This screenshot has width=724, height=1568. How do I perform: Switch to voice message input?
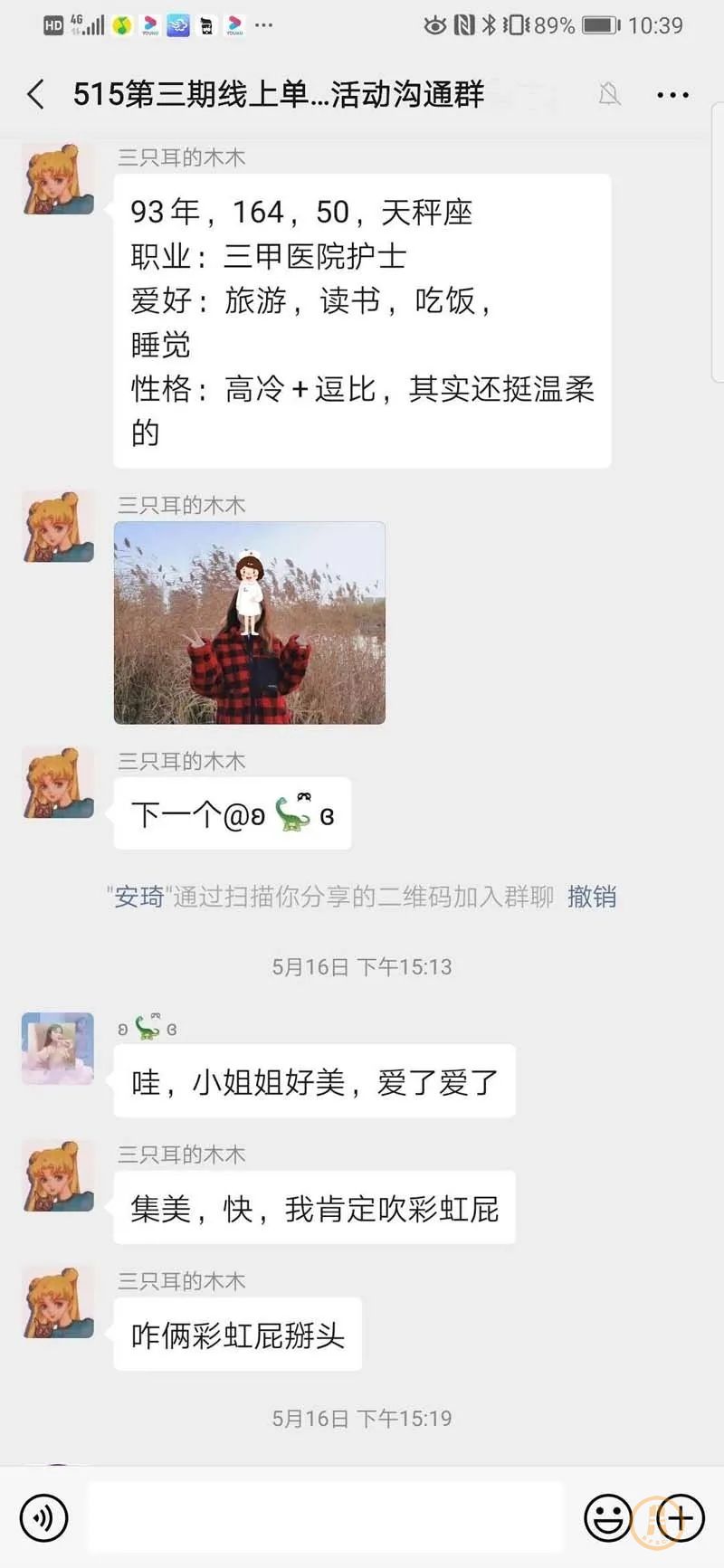[x=43, y=1517]
